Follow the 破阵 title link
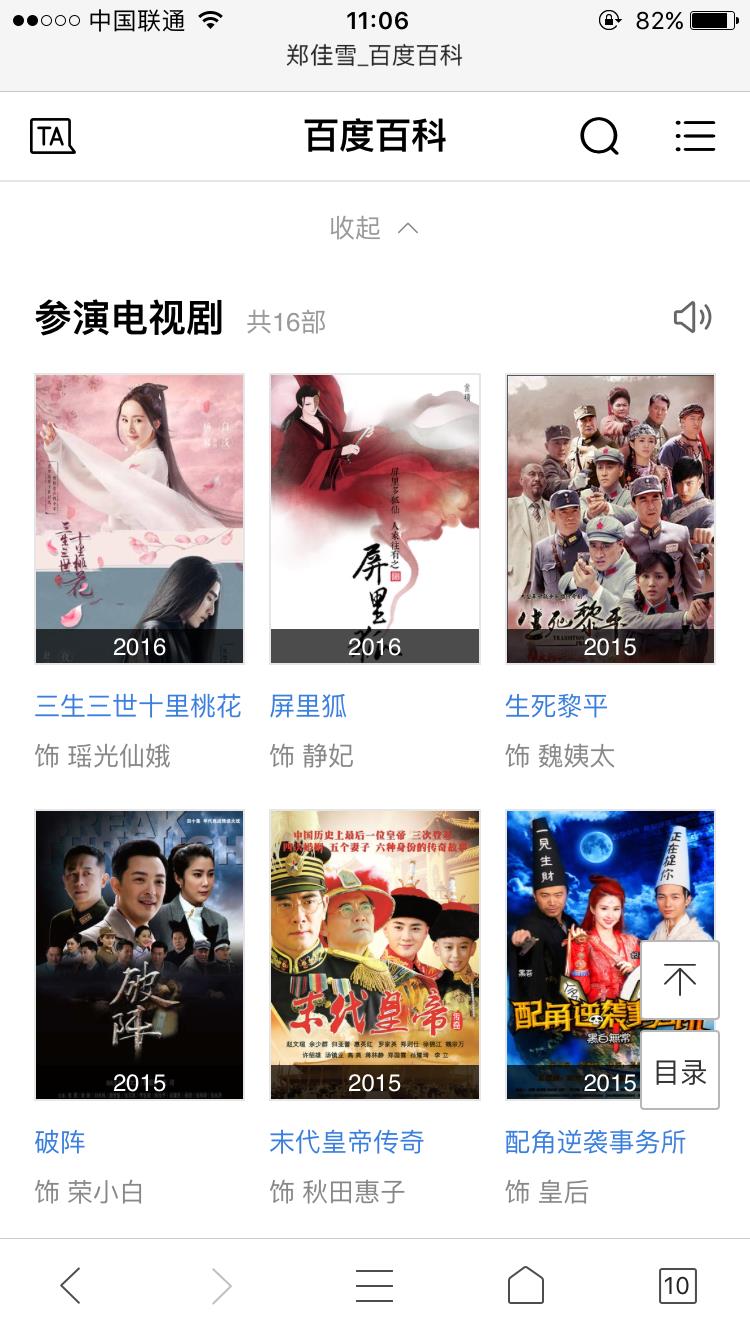 [x=60, y=1142]
